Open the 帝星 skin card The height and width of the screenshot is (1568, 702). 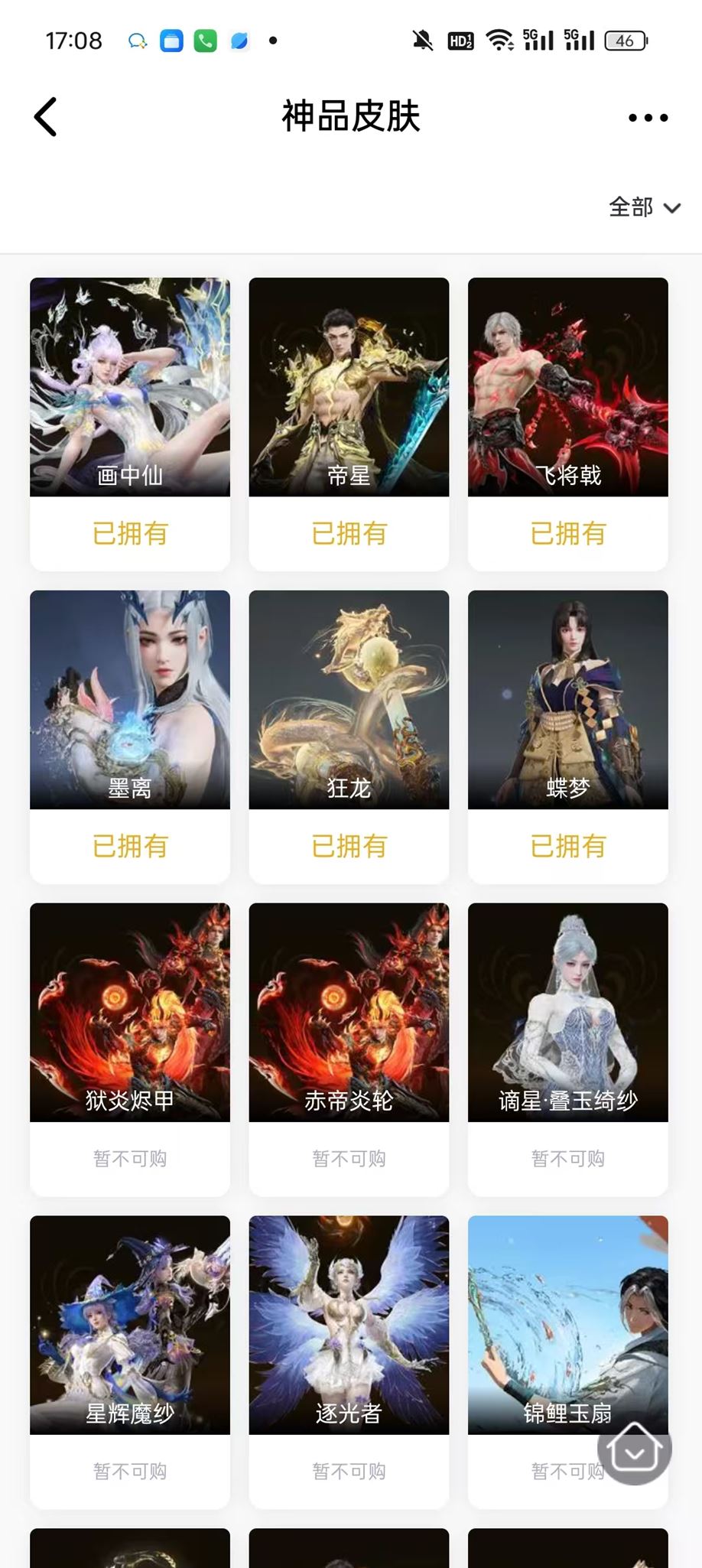coord(349,424)
